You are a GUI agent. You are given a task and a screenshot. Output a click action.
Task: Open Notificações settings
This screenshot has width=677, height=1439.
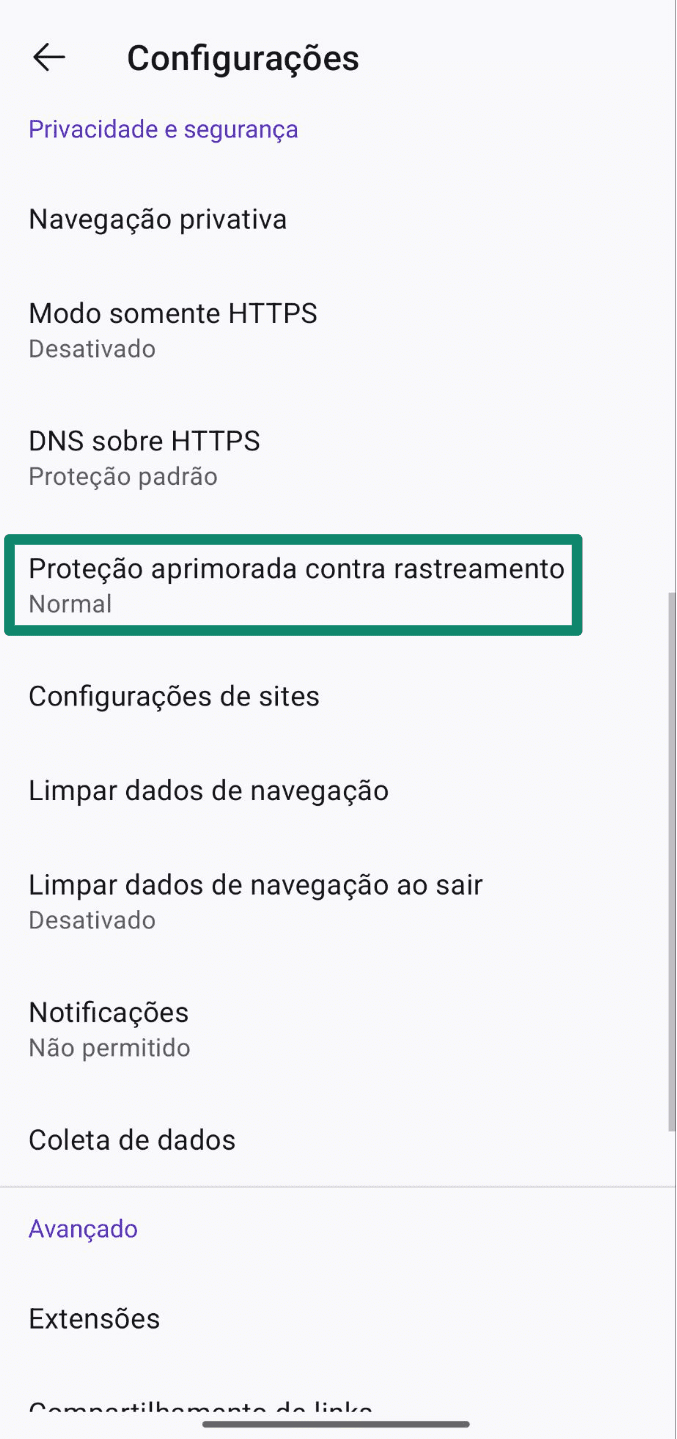[x=109, y=1028]
